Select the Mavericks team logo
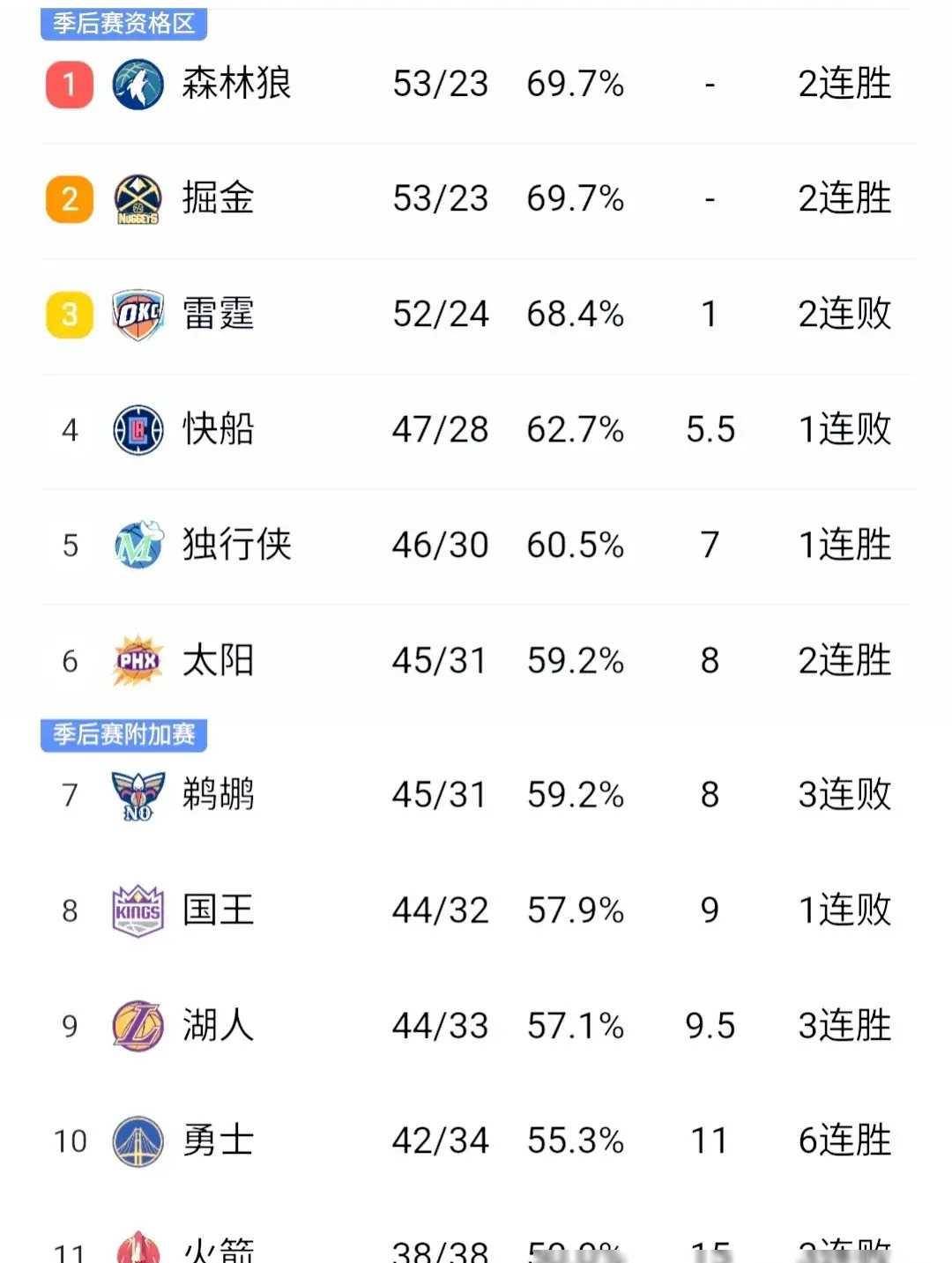The width and height of the screenshot is (952, 1263). [x=137, y=546]
